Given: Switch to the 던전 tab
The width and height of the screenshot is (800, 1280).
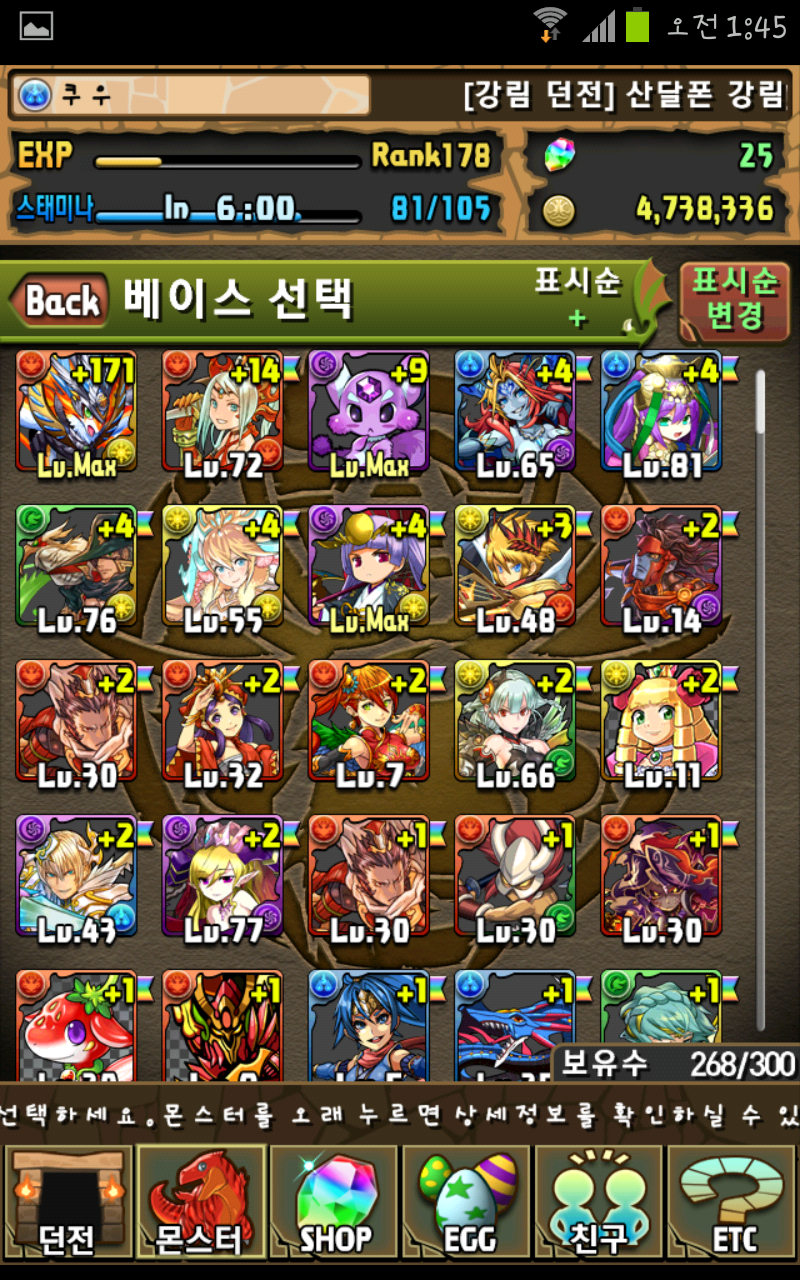Looking at the screenshot, I should click(x=68, y=1202).
